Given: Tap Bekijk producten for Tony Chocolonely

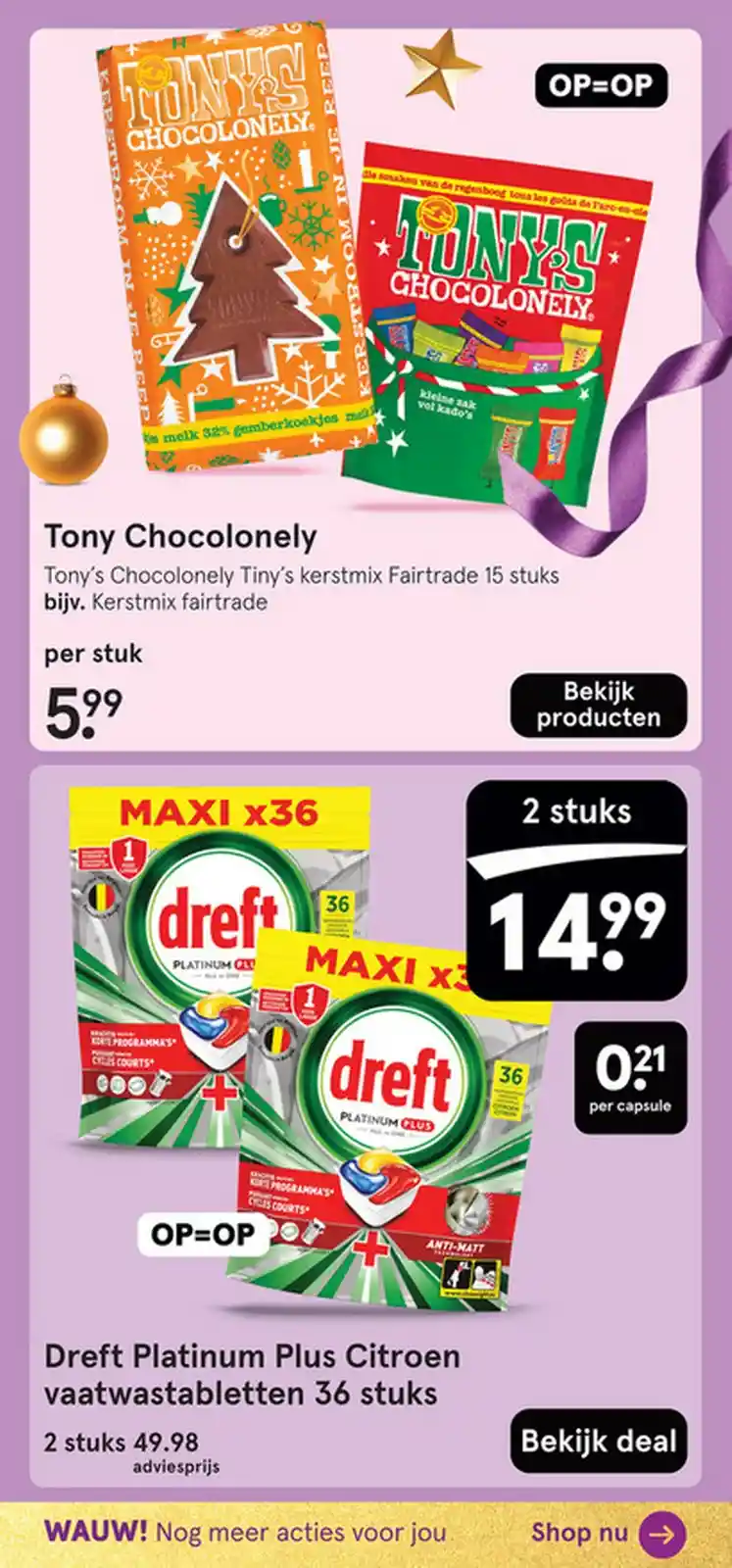Looking at the screenshot, I should (598, 705).
